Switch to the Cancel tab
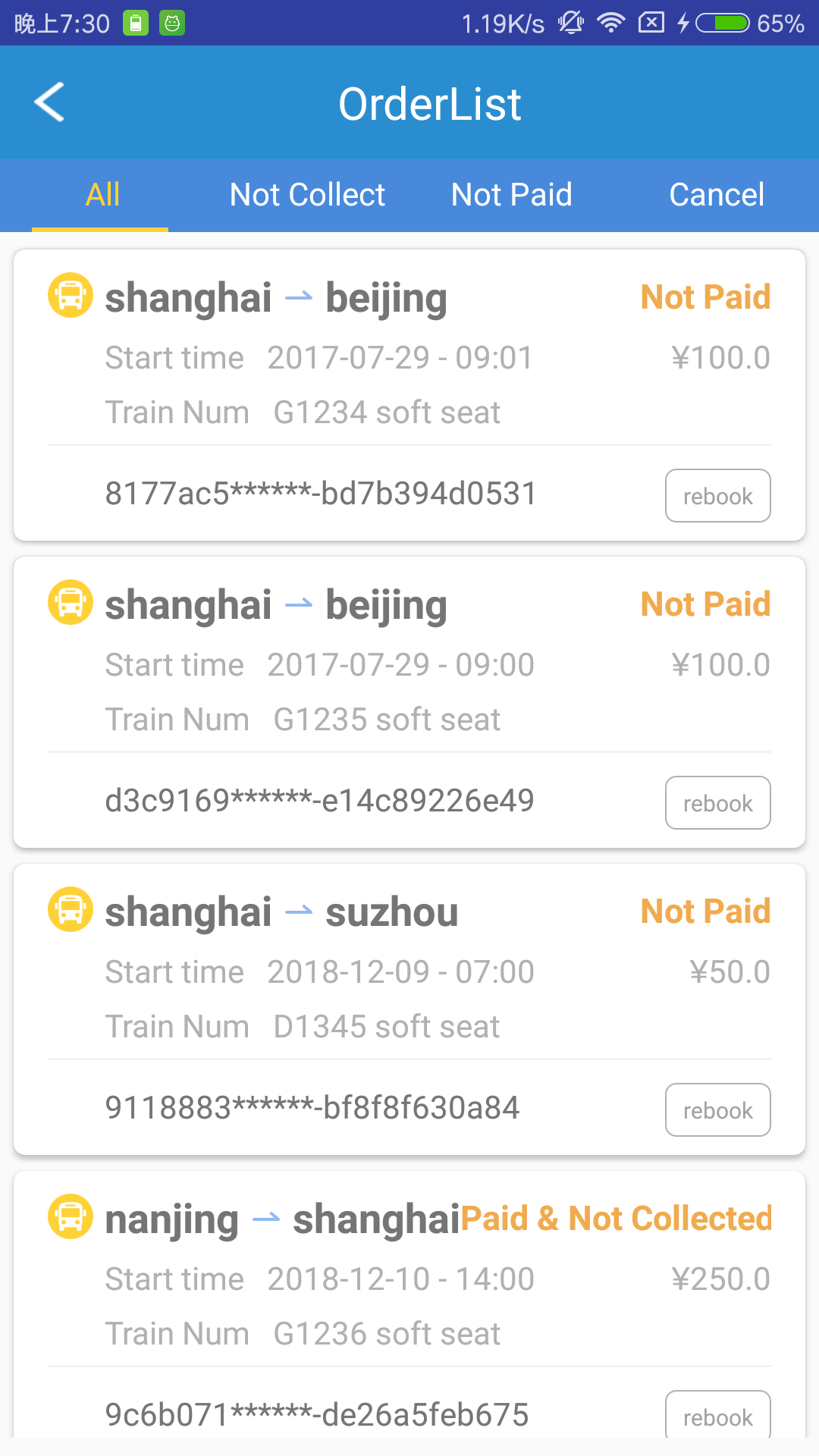The image size is (819, 1456). [716, 195]
